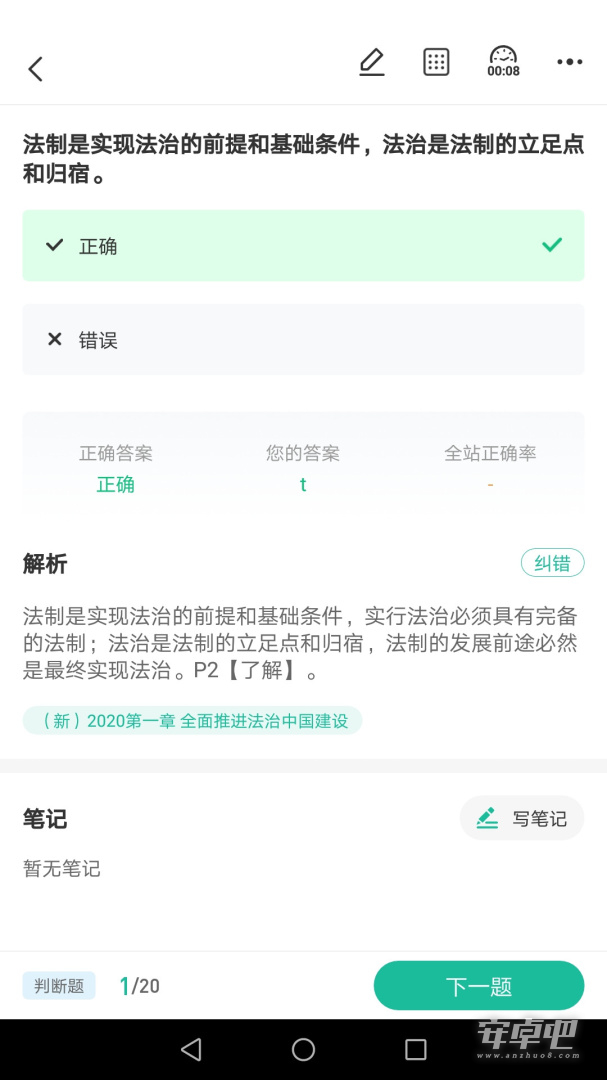Go back using the top-left arrow

35,69
